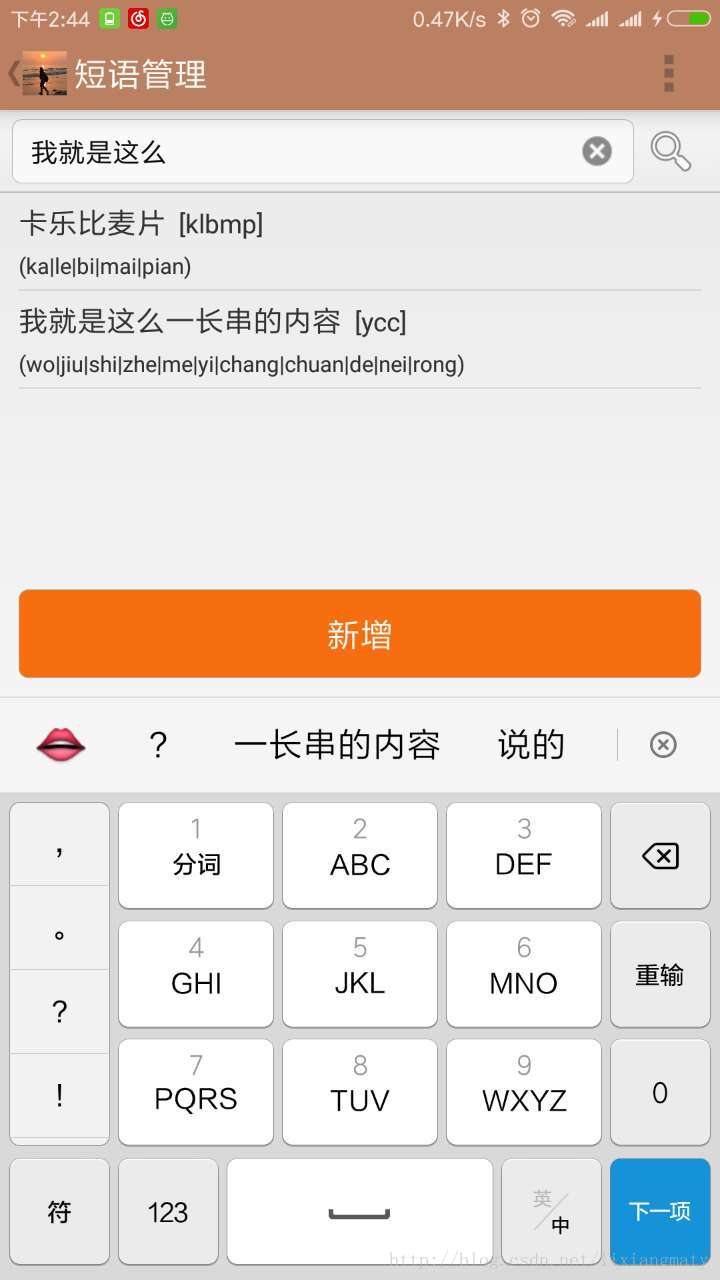The height and width of the screenshot is (1280, 720).
Task: Tap the lips emoji suggestion
Action: click(x=61, y=745)
